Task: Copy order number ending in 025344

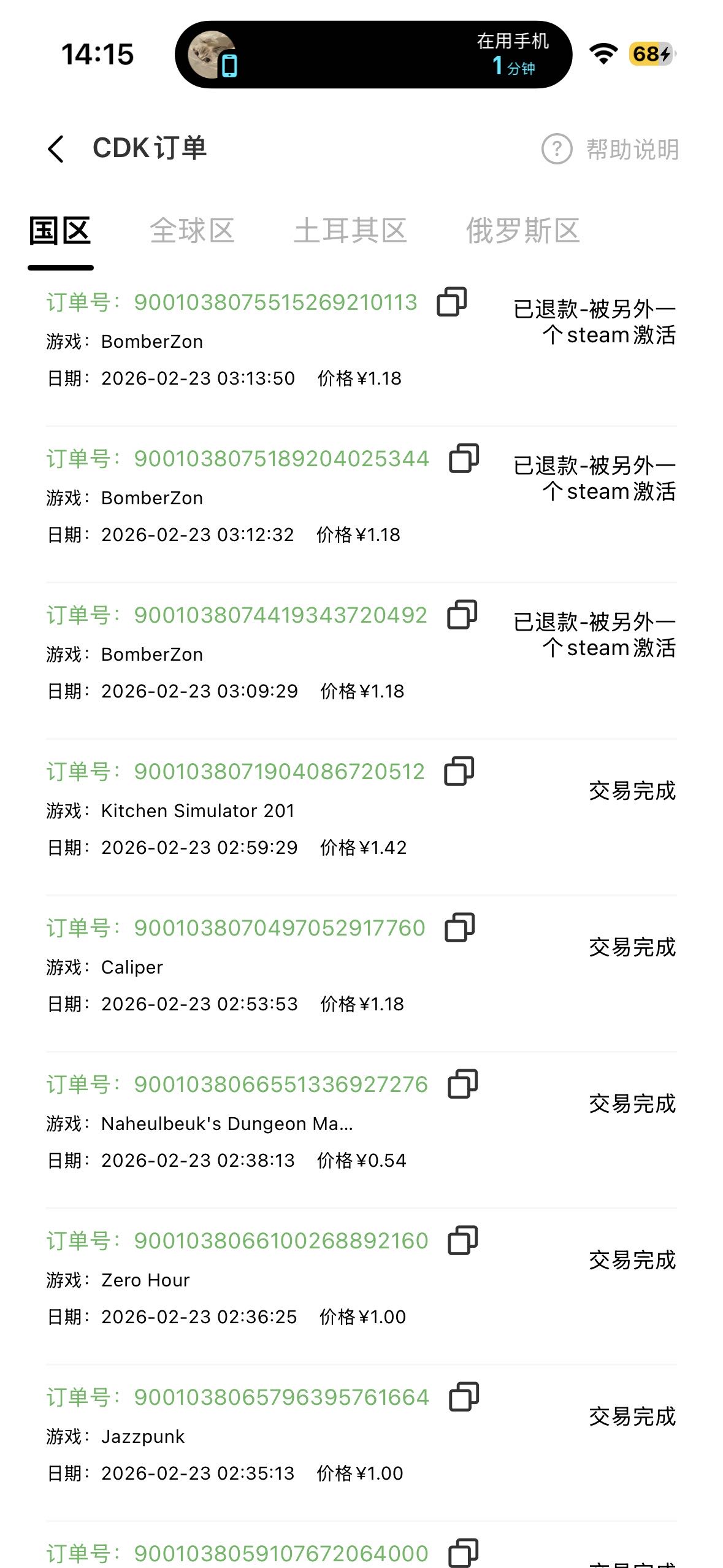Action: coord(464,458)
